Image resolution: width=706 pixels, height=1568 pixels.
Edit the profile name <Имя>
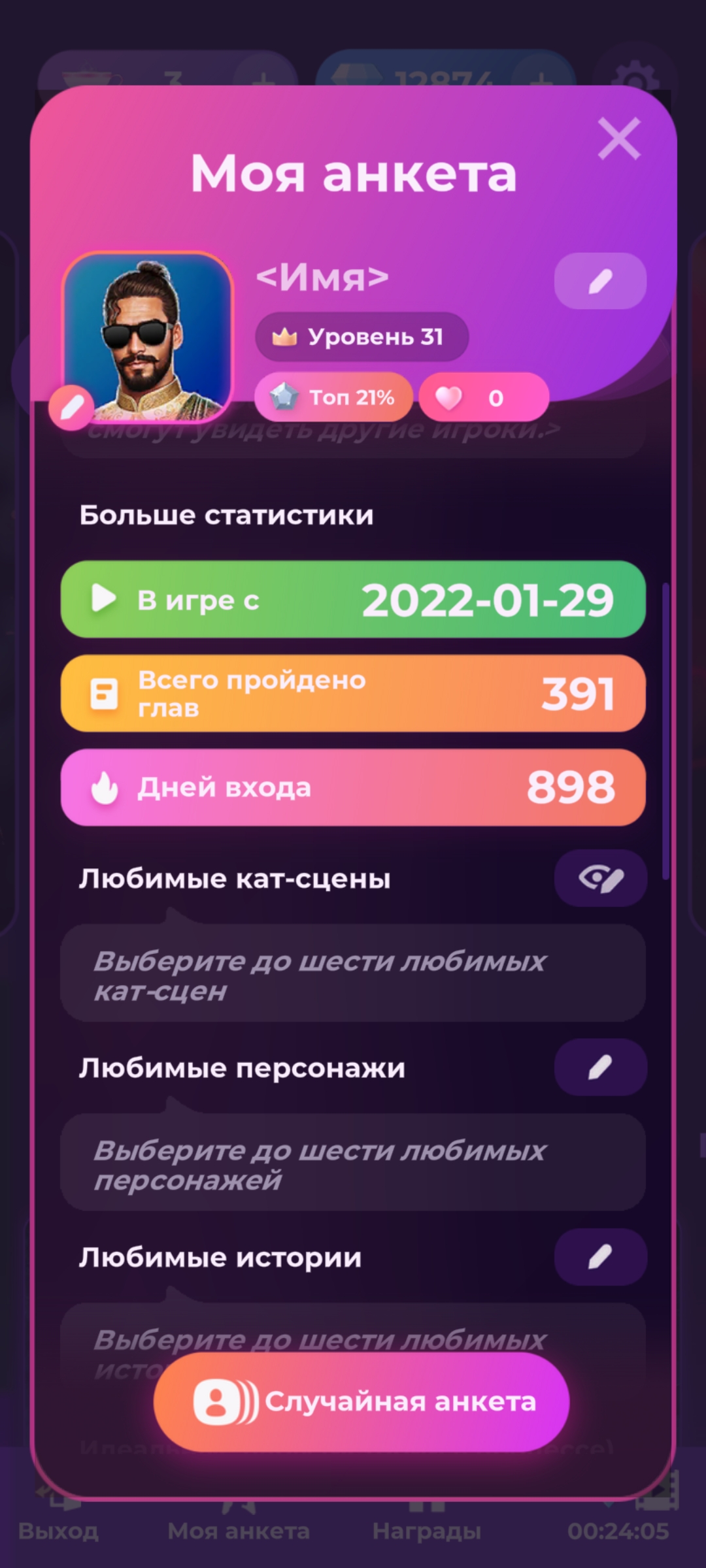click(600, 281)
